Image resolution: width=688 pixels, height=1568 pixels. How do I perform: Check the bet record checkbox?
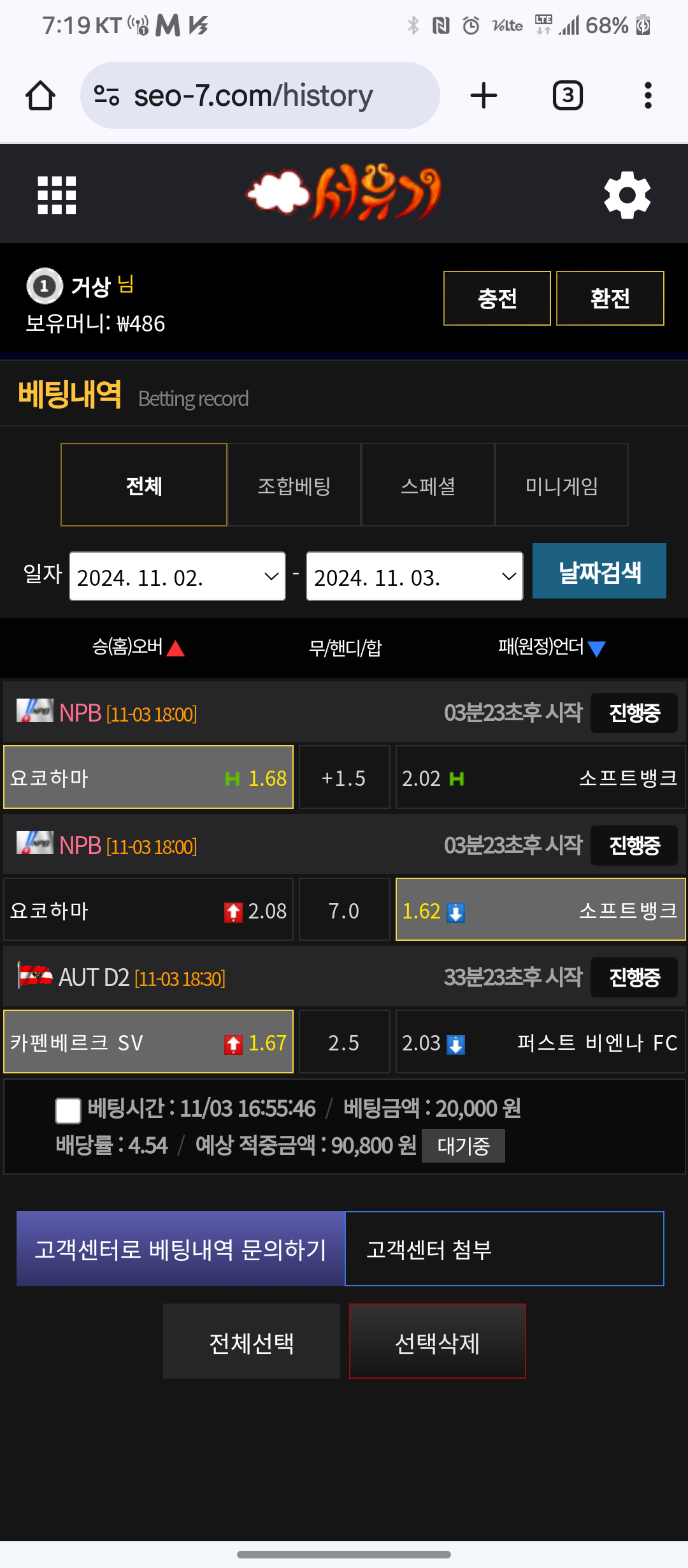(x=68, y=1110)
